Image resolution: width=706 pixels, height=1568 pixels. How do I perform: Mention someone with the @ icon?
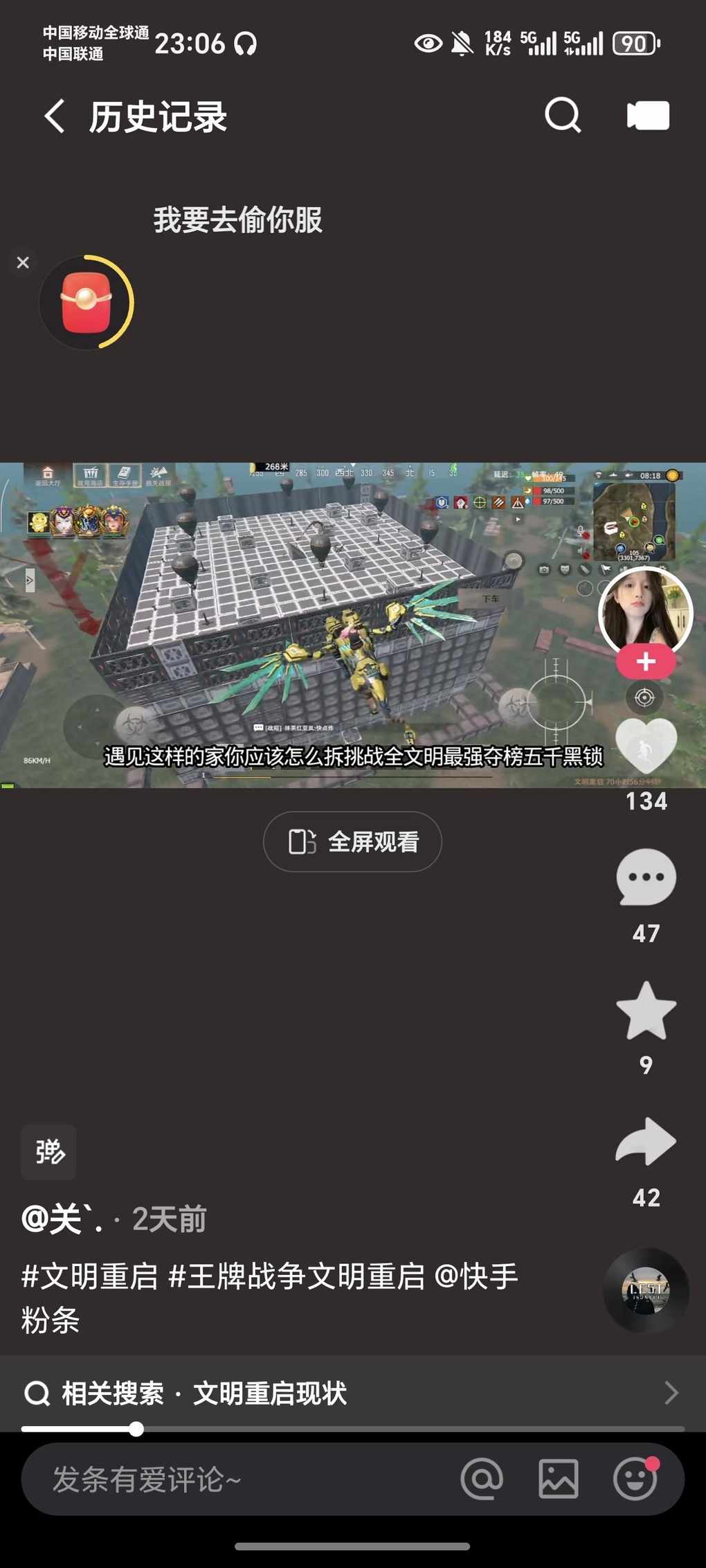pos(482,1480)
